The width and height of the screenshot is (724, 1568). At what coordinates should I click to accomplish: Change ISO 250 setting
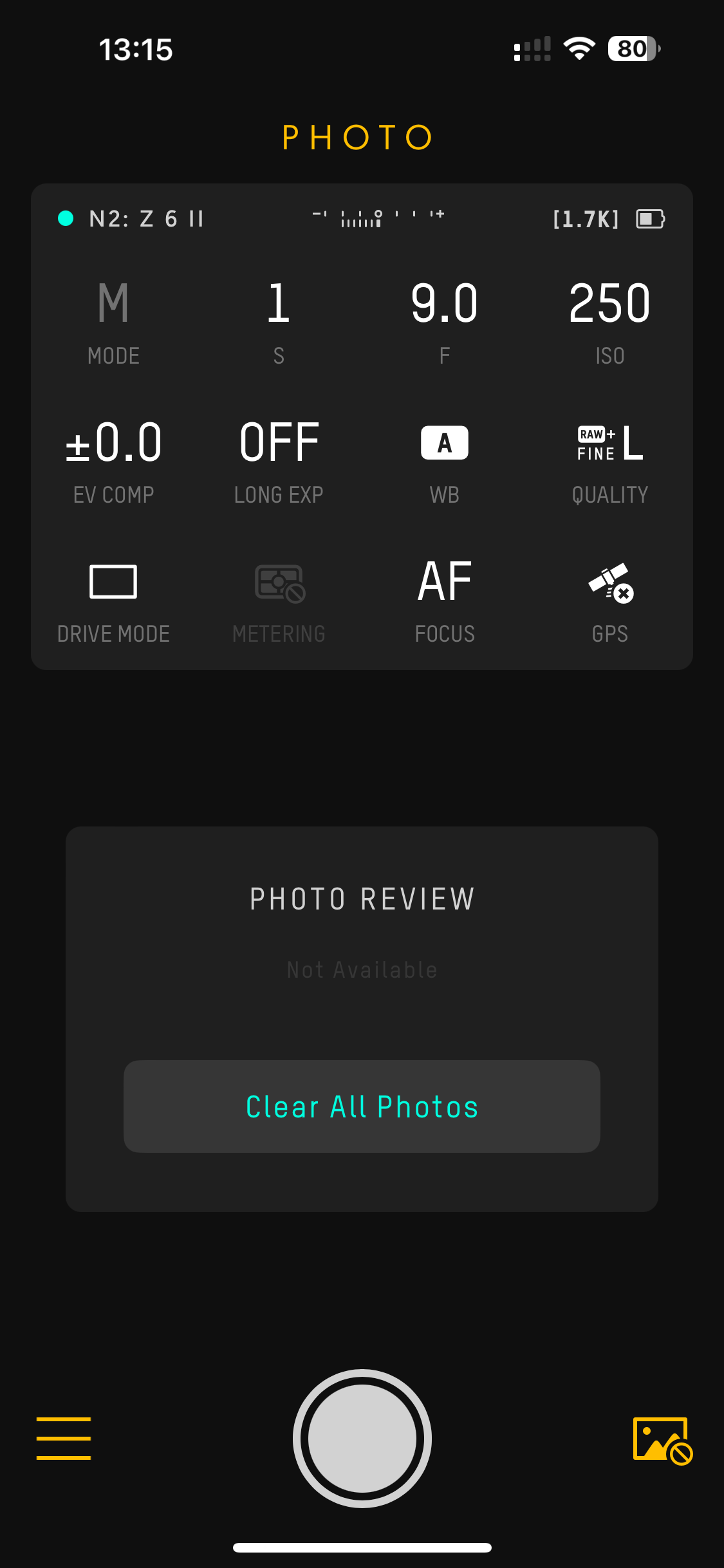pyautogui.click(x=609, y=320)
